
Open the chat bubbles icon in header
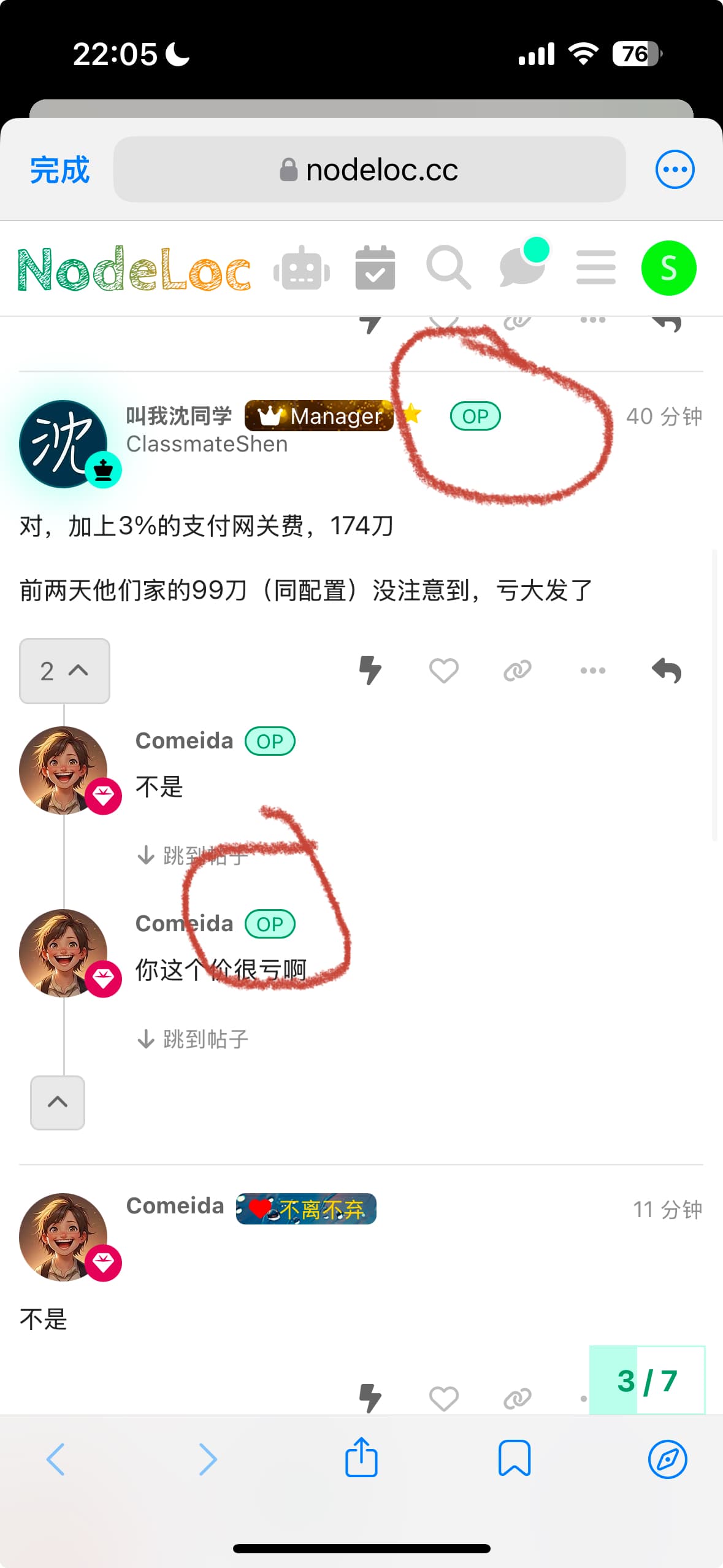pyautogui.click(x=523, y=266)
